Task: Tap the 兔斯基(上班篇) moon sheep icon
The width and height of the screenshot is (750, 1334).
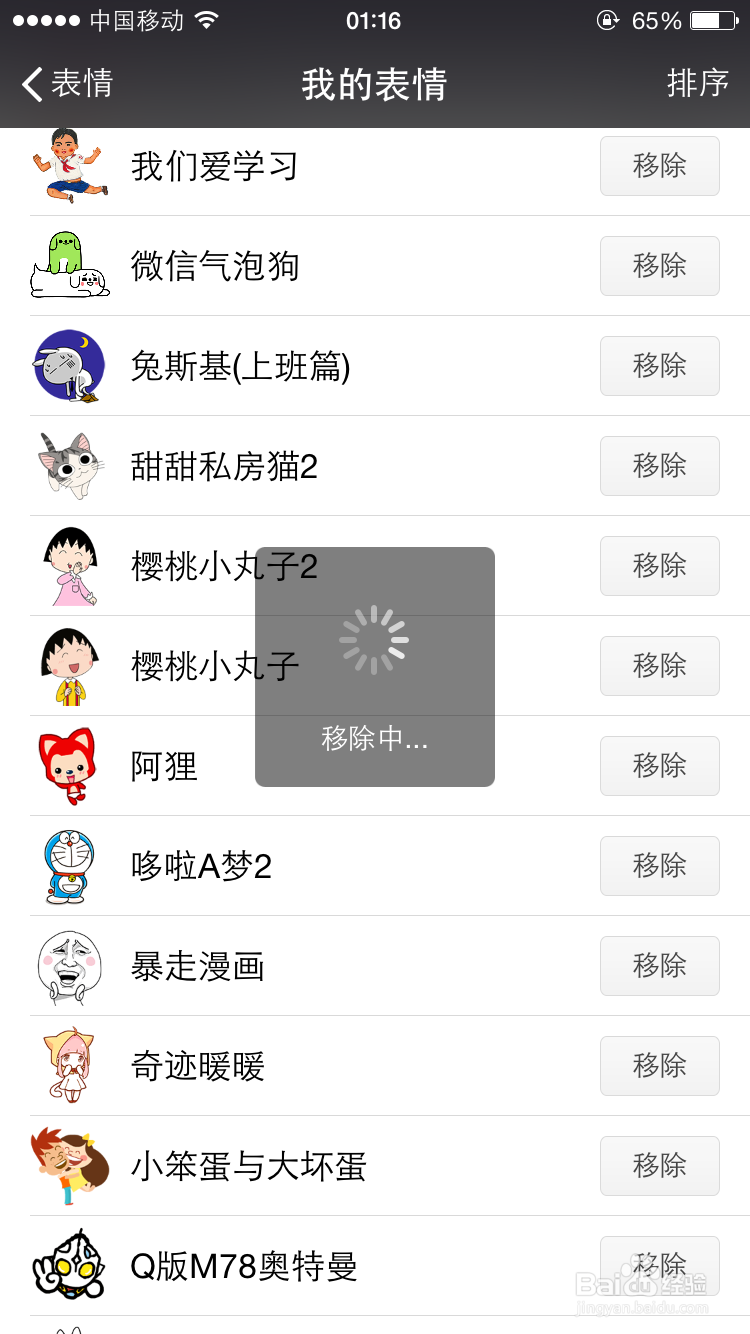Action: 68,366
